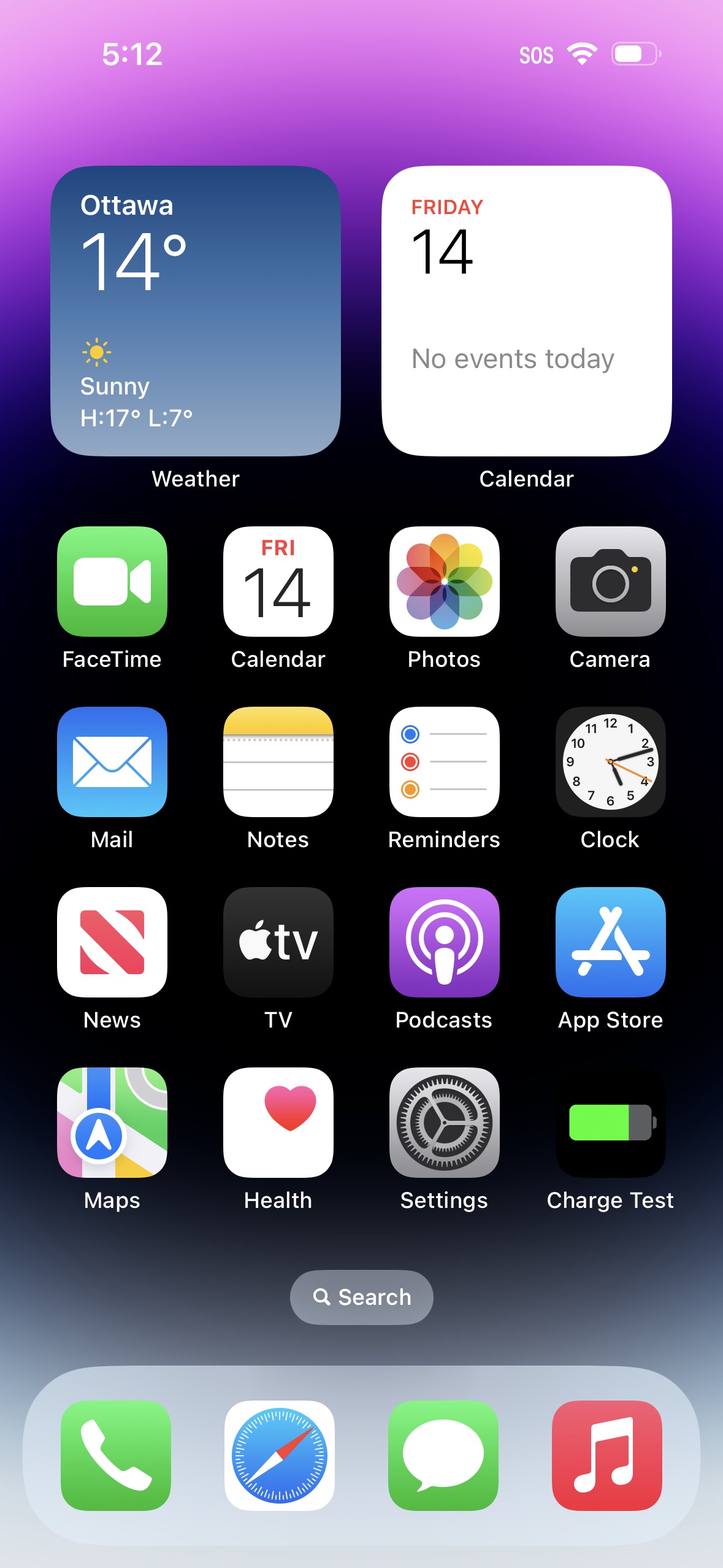Open the Ottawa Weather widget
723x1568 pixels.
[x=195, y=310]
